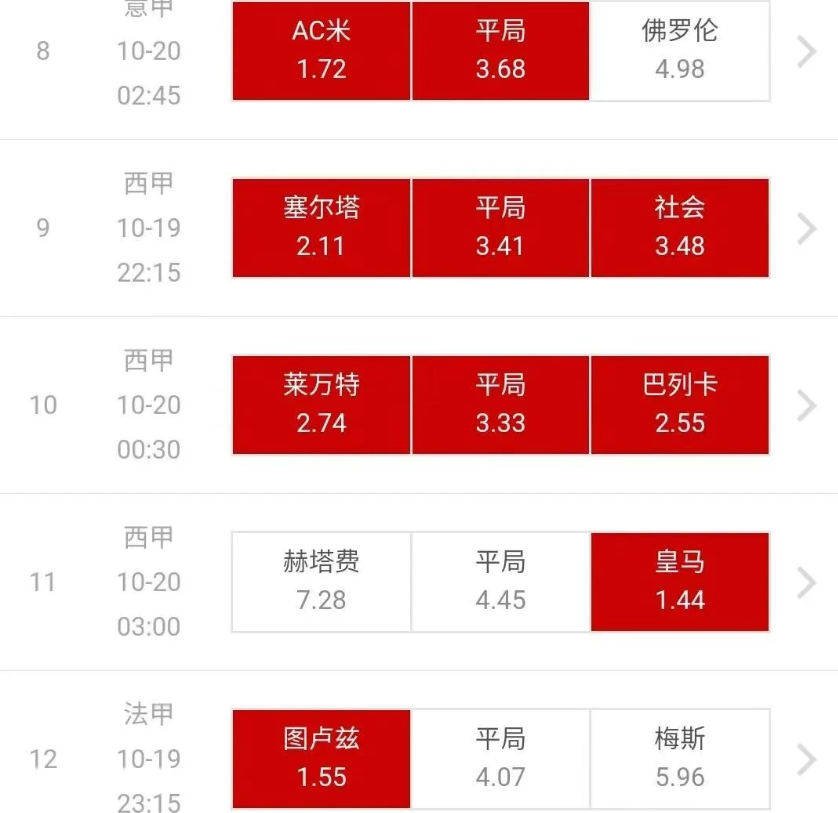Viewport: 838px width, 813px height.
Task: Expand details for the AC米 match
Action: tap(806, 51)
